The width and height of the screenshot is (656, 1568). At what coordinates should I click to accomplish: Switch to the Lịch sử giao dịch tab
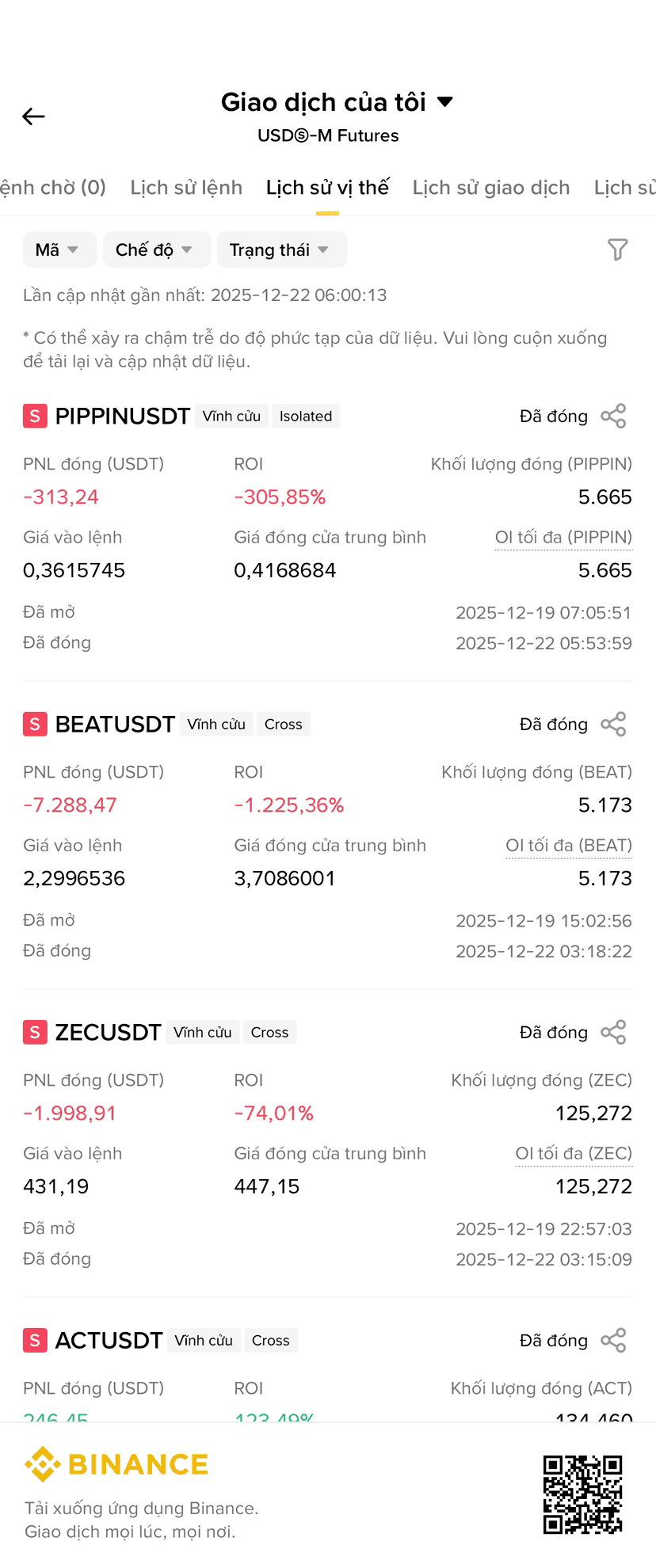coord(491,188)
